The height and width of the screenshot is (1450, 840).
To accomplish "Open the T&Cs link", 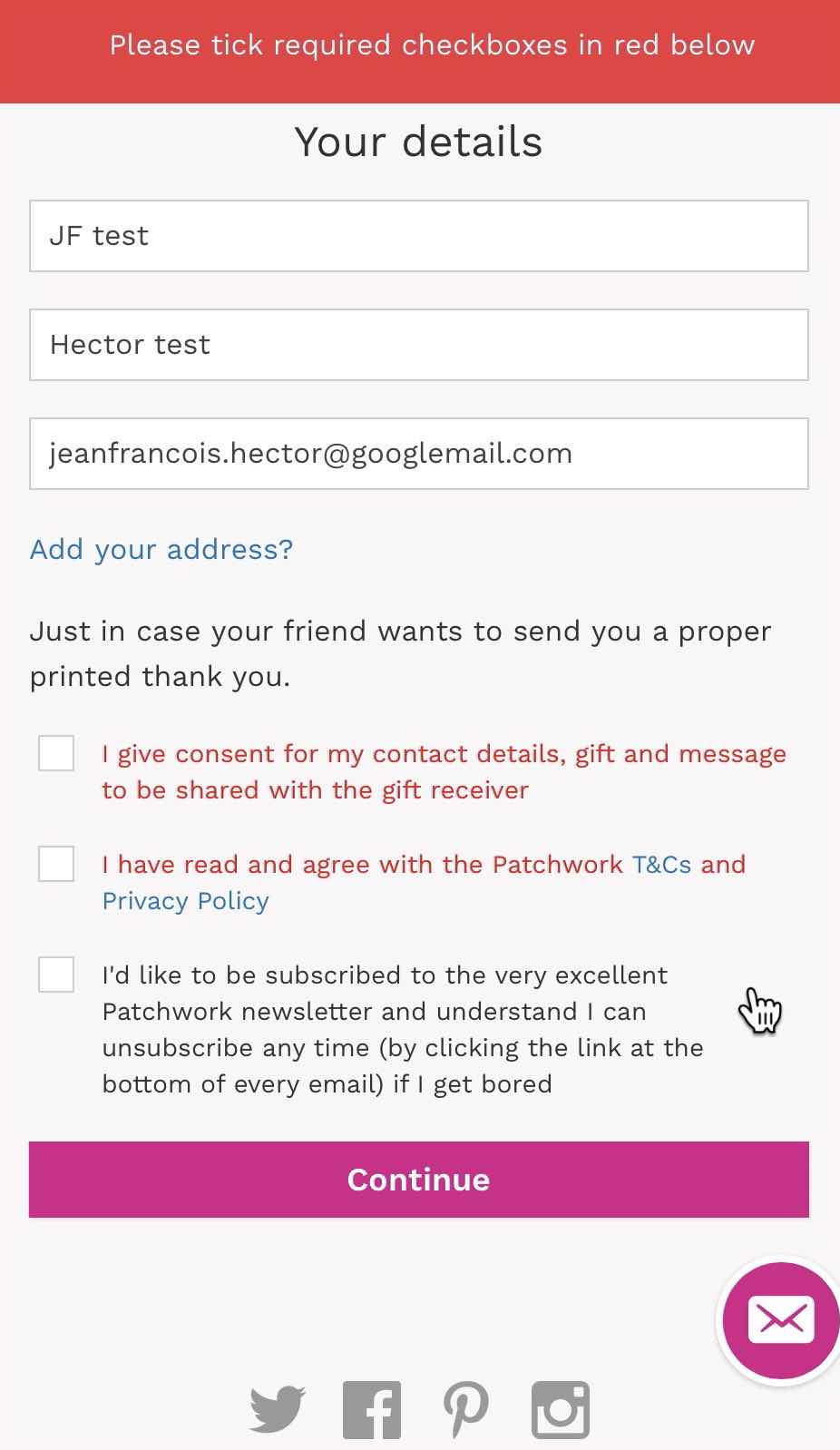I will 661,865.
